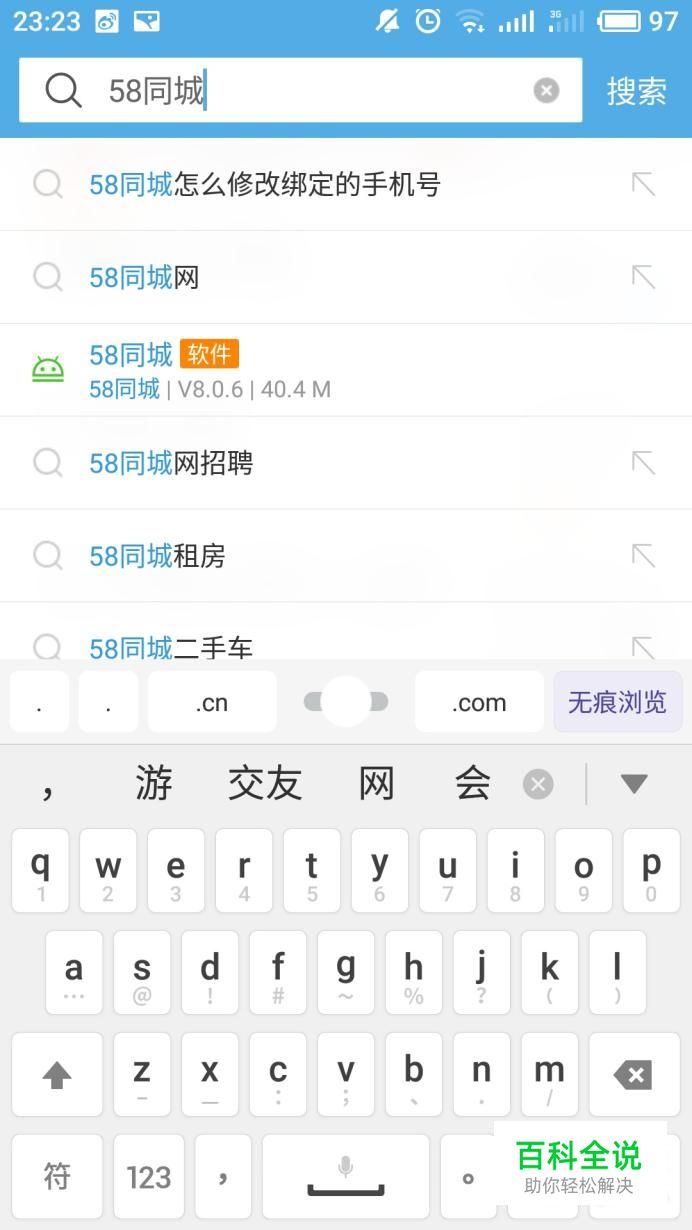Tap the 搜索 button
Image resolution: width=692 pixels, height=1230 pixels.
(x=636, y=91)
